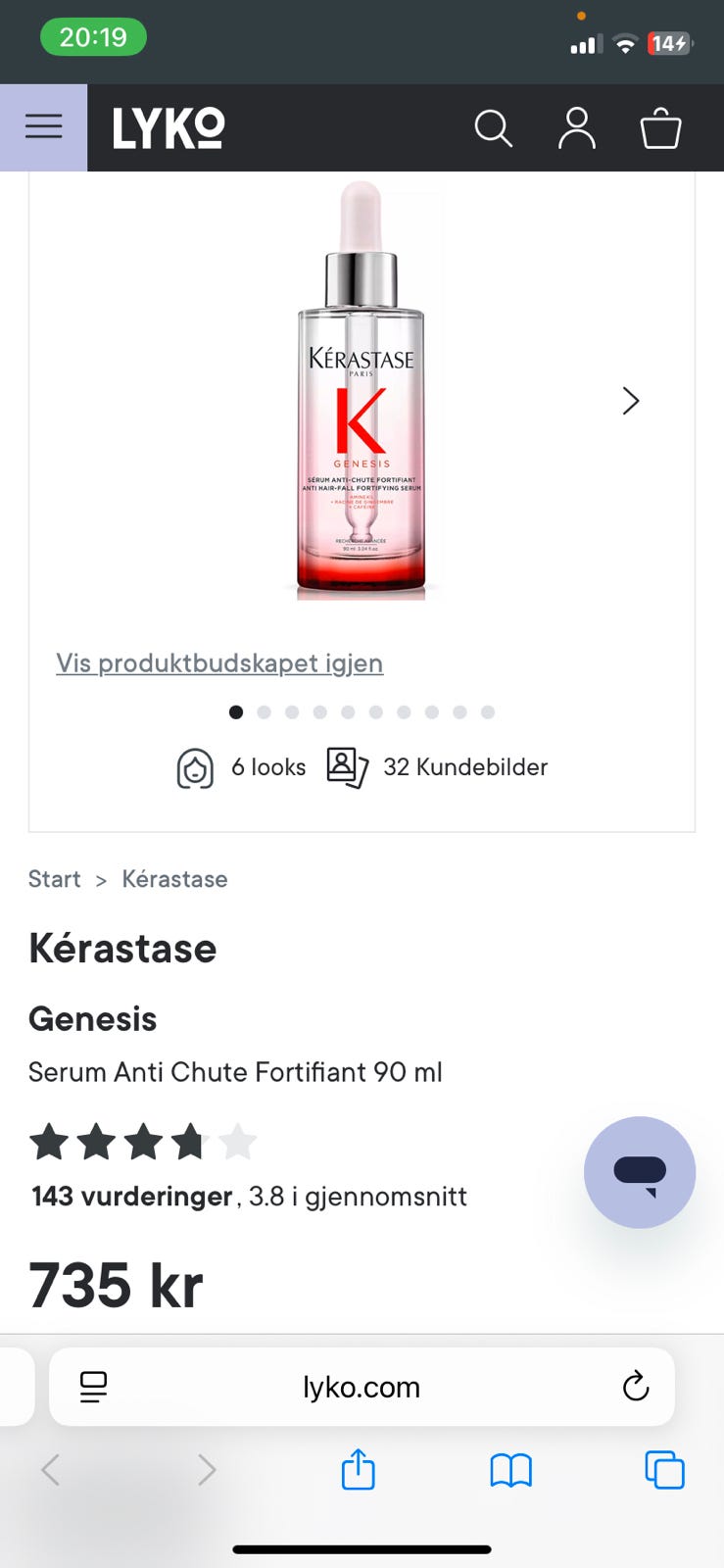
Task: Open 'Kérastase' breadcrumb link
Action: tap(174, 879)
